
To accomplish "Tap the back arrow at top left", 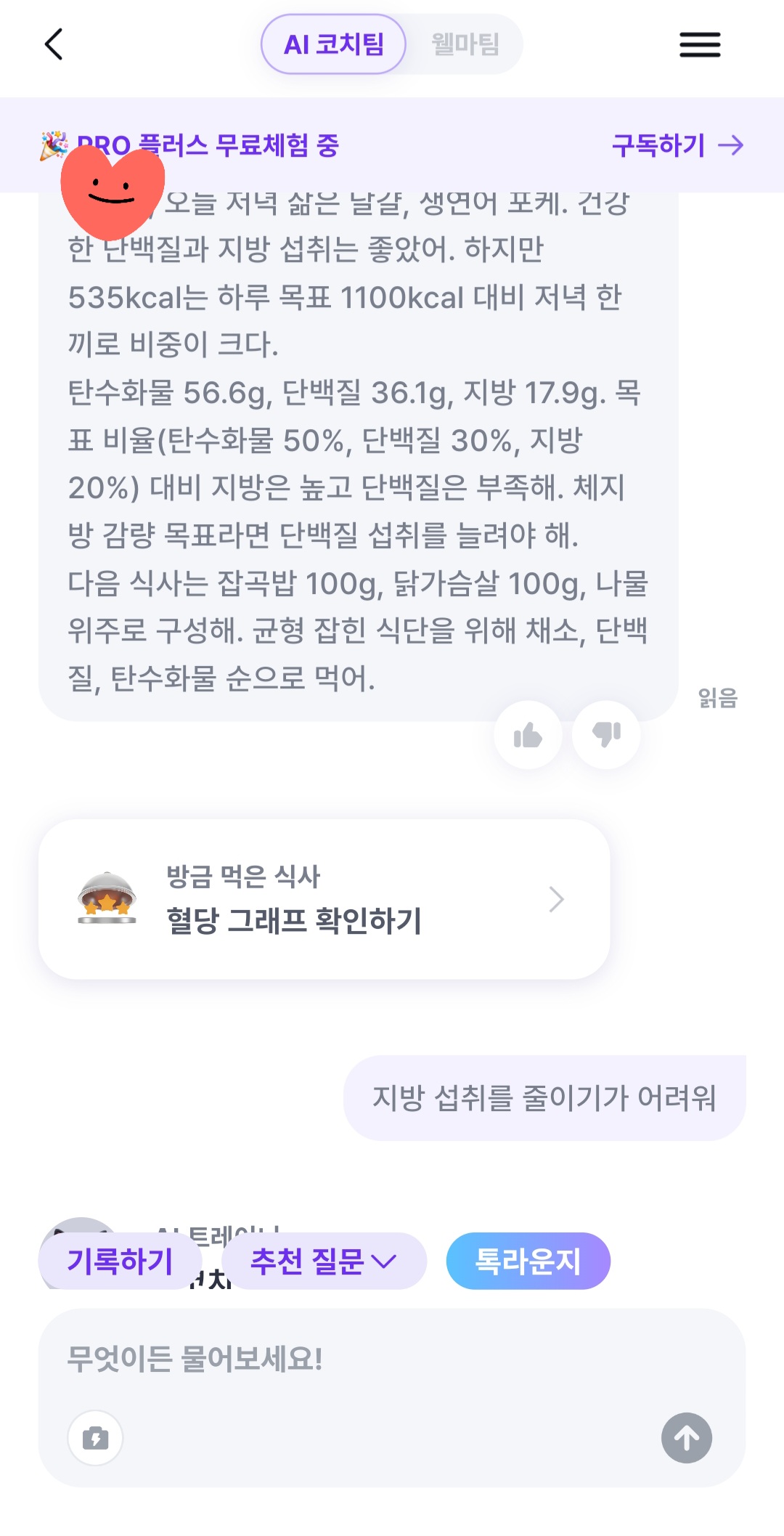I will [52, 44].
